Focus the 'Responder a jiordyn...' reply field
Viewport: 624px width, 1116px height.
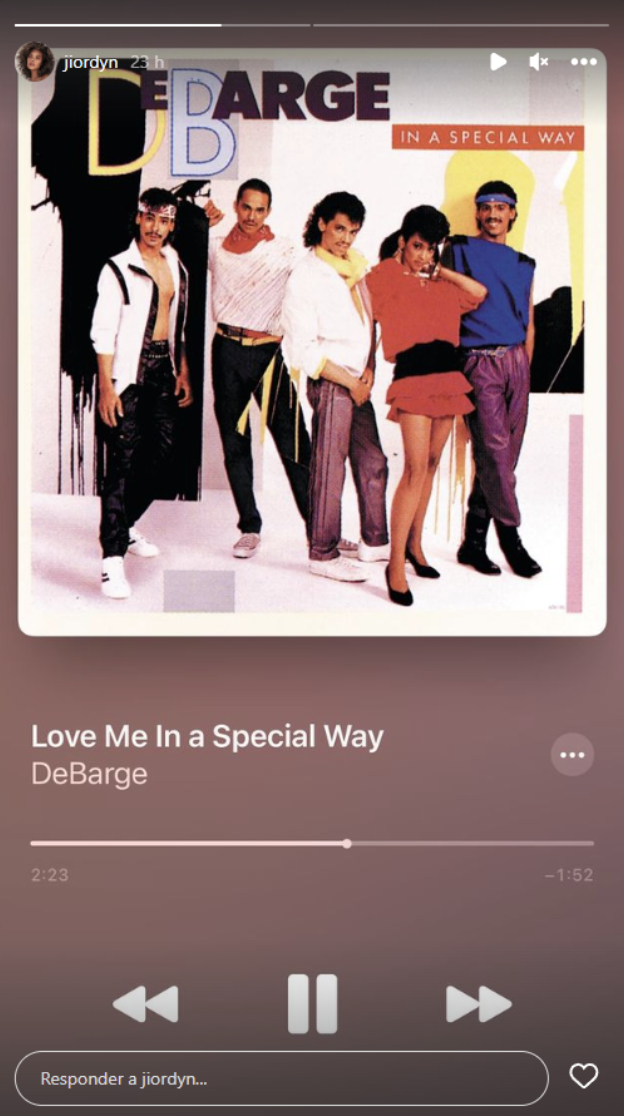click(281, 1078)
